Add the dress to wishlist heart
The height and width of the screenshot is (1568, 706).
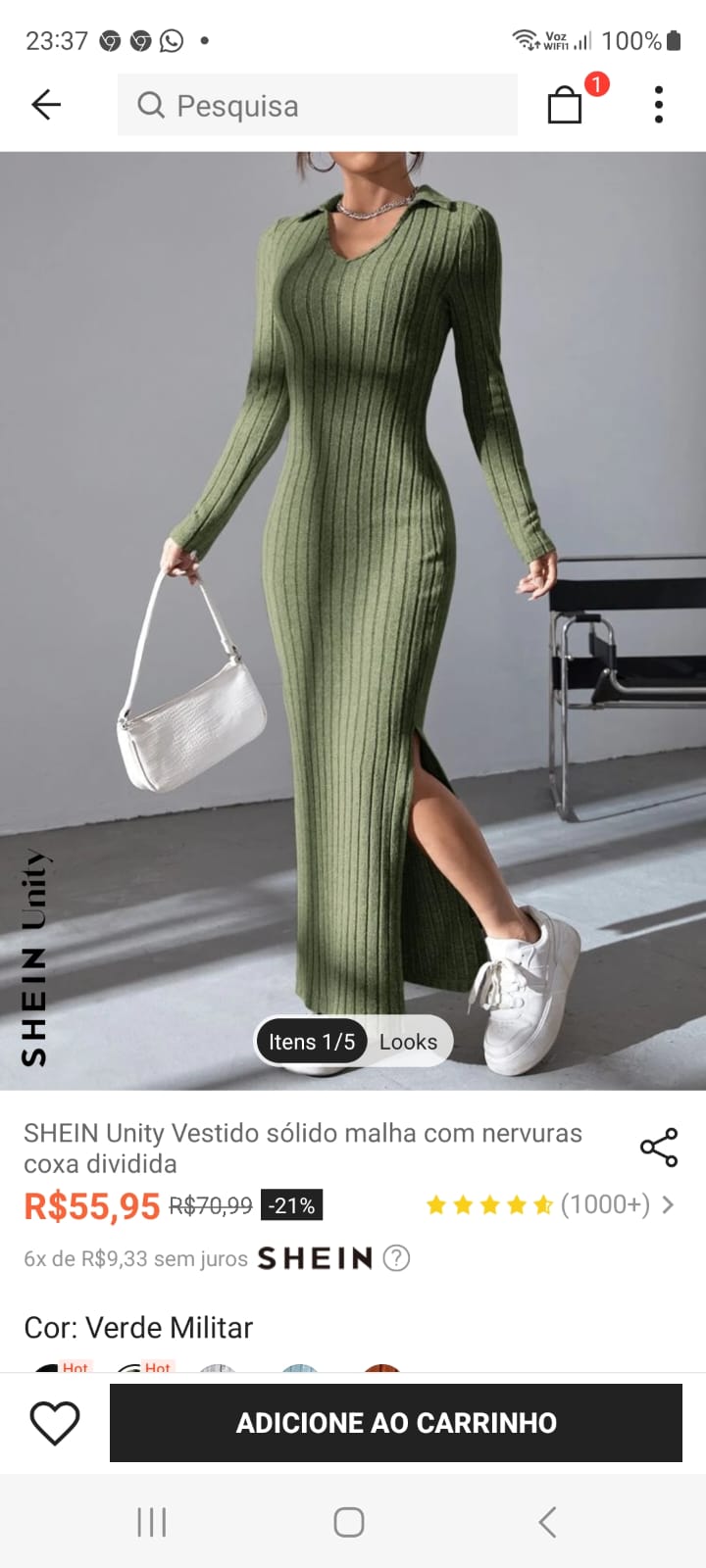[x=55, y=1423]
